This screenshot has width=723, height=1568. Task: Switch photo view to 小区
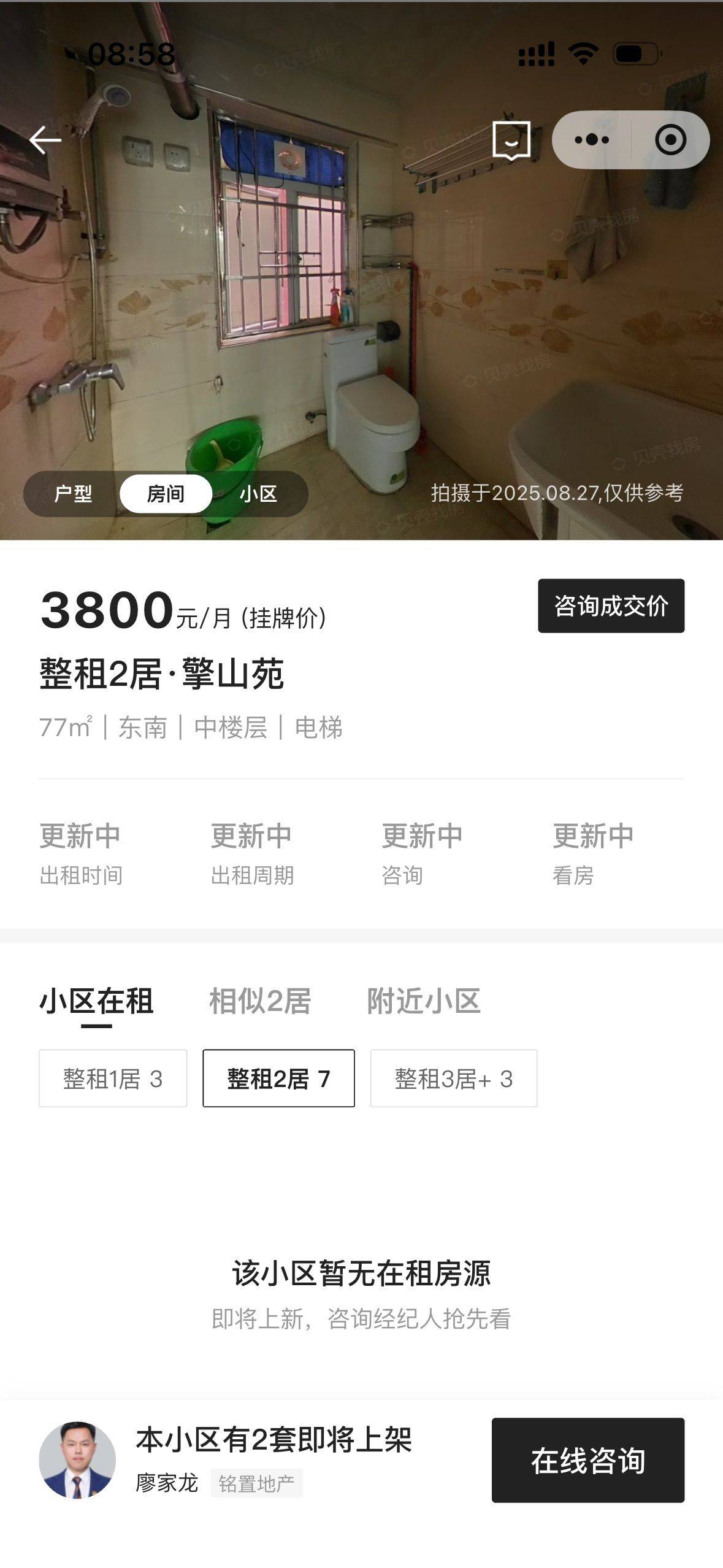(258, 494)
